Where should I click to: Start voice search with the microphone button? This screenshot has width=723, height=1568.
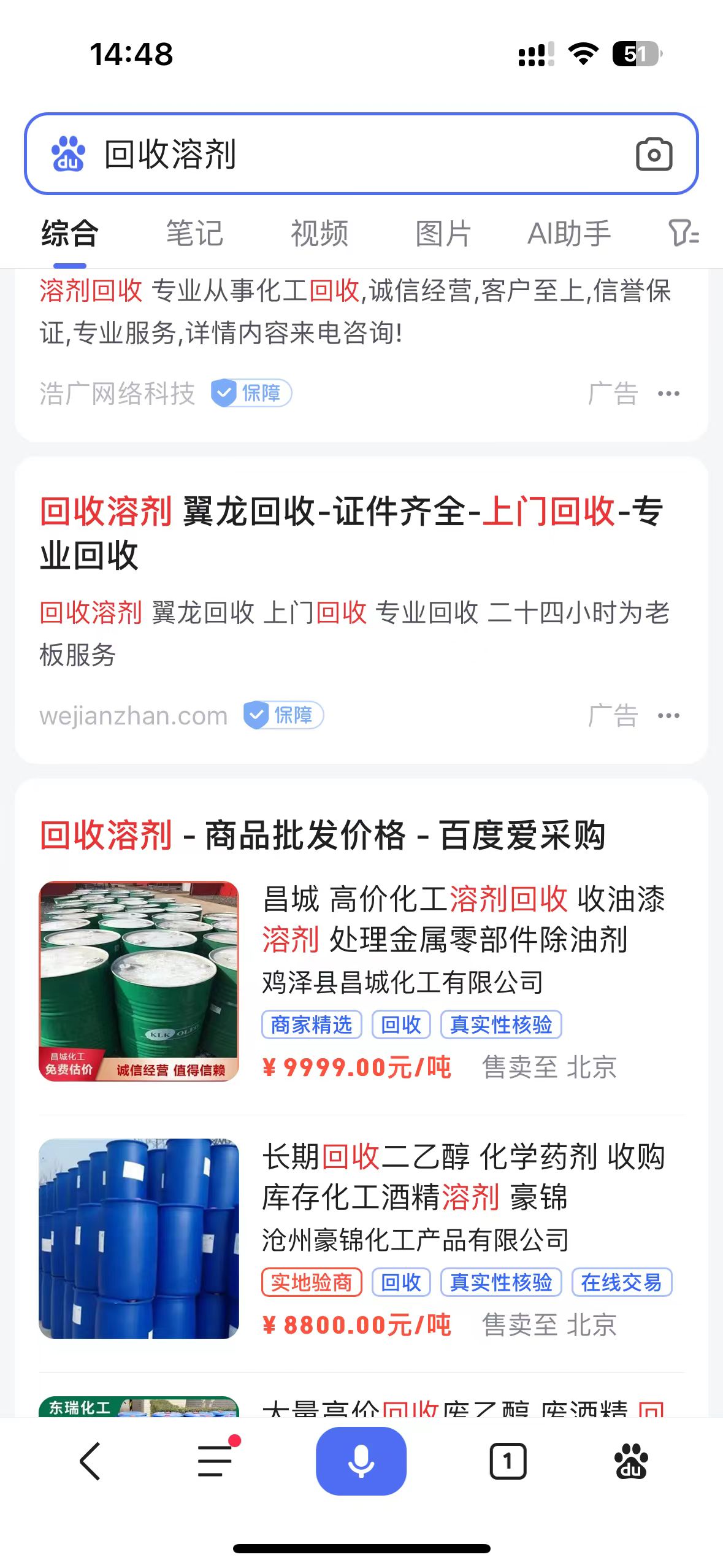tap(361, 1461)
